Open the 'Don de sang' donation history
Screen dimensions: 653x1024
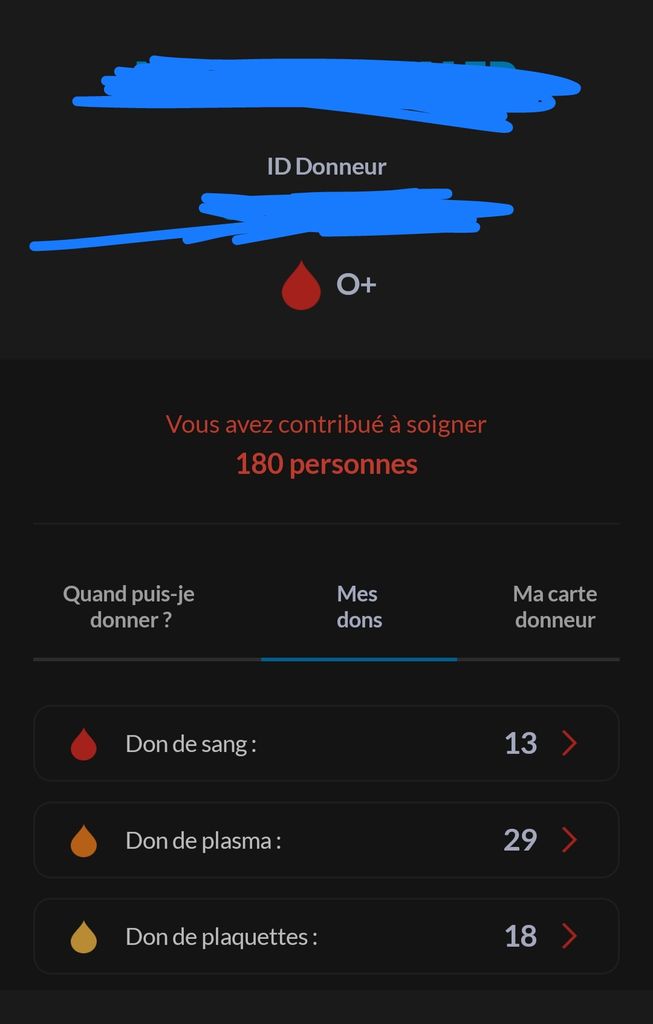point(326,743)
